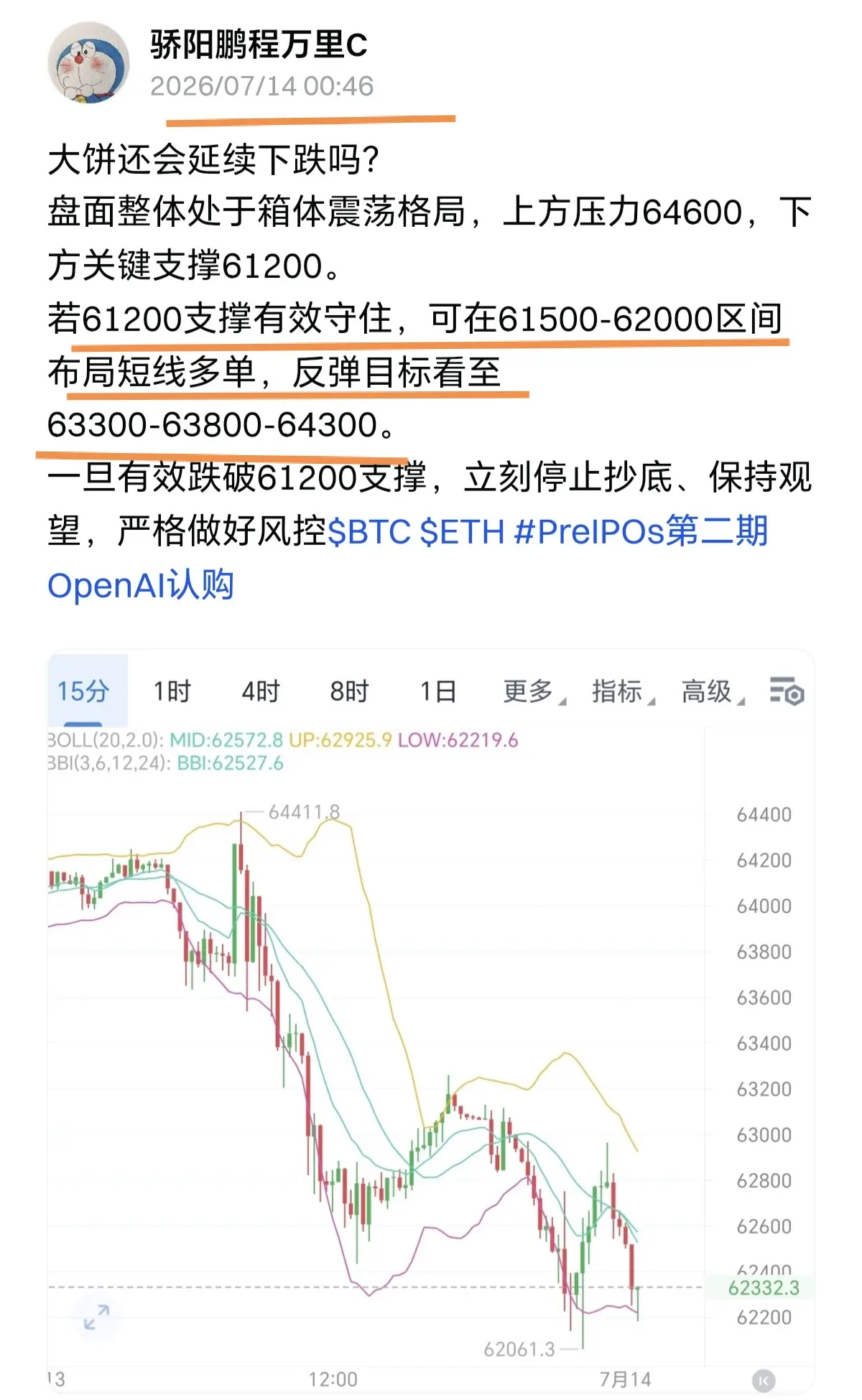The image size is (862, 1400).
Task: Open the $ETH cashtag link
Action: [462, 532]
